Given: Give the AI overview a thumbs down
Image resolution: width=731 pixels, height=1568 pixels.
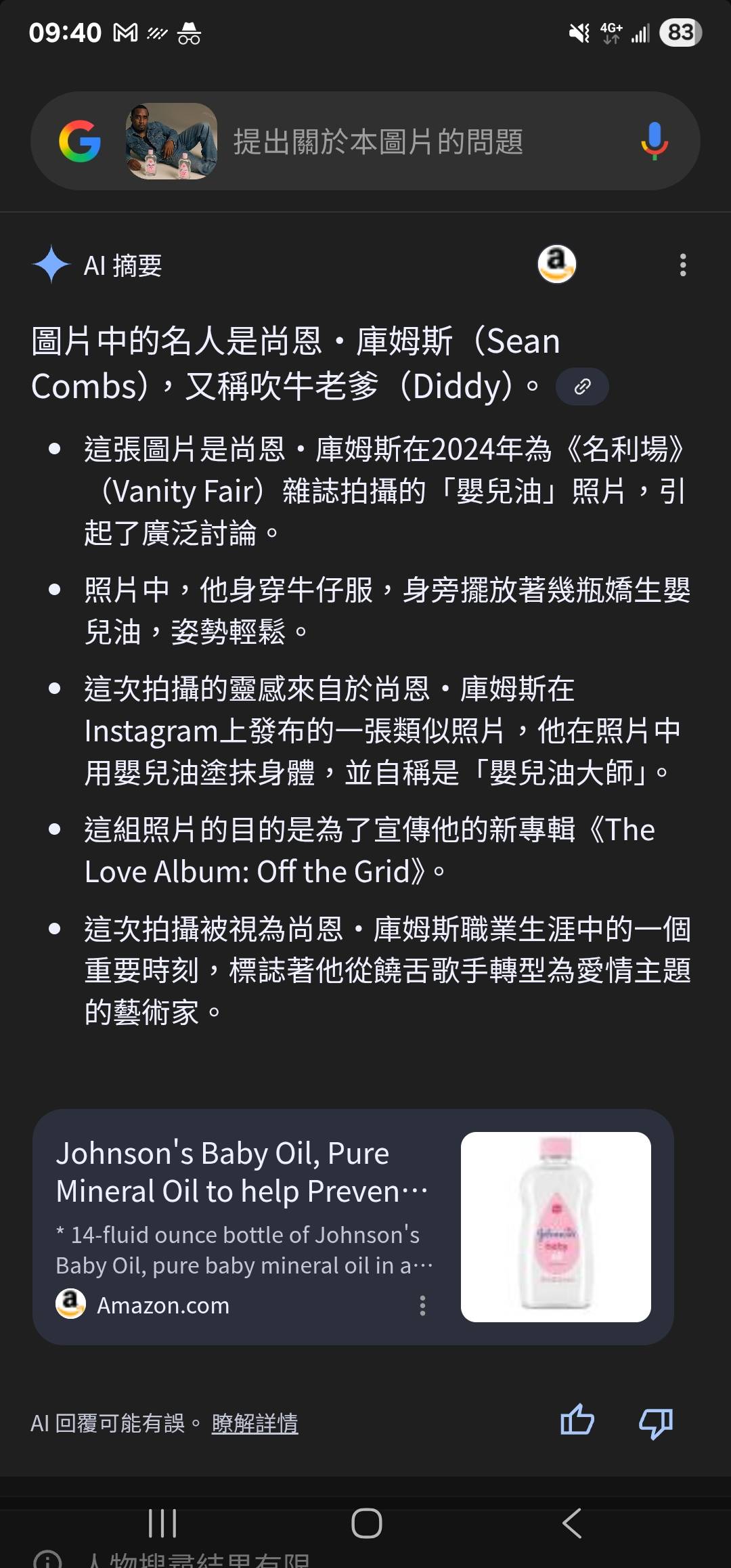Looking at the screenshot, I should coord(655,1422).
